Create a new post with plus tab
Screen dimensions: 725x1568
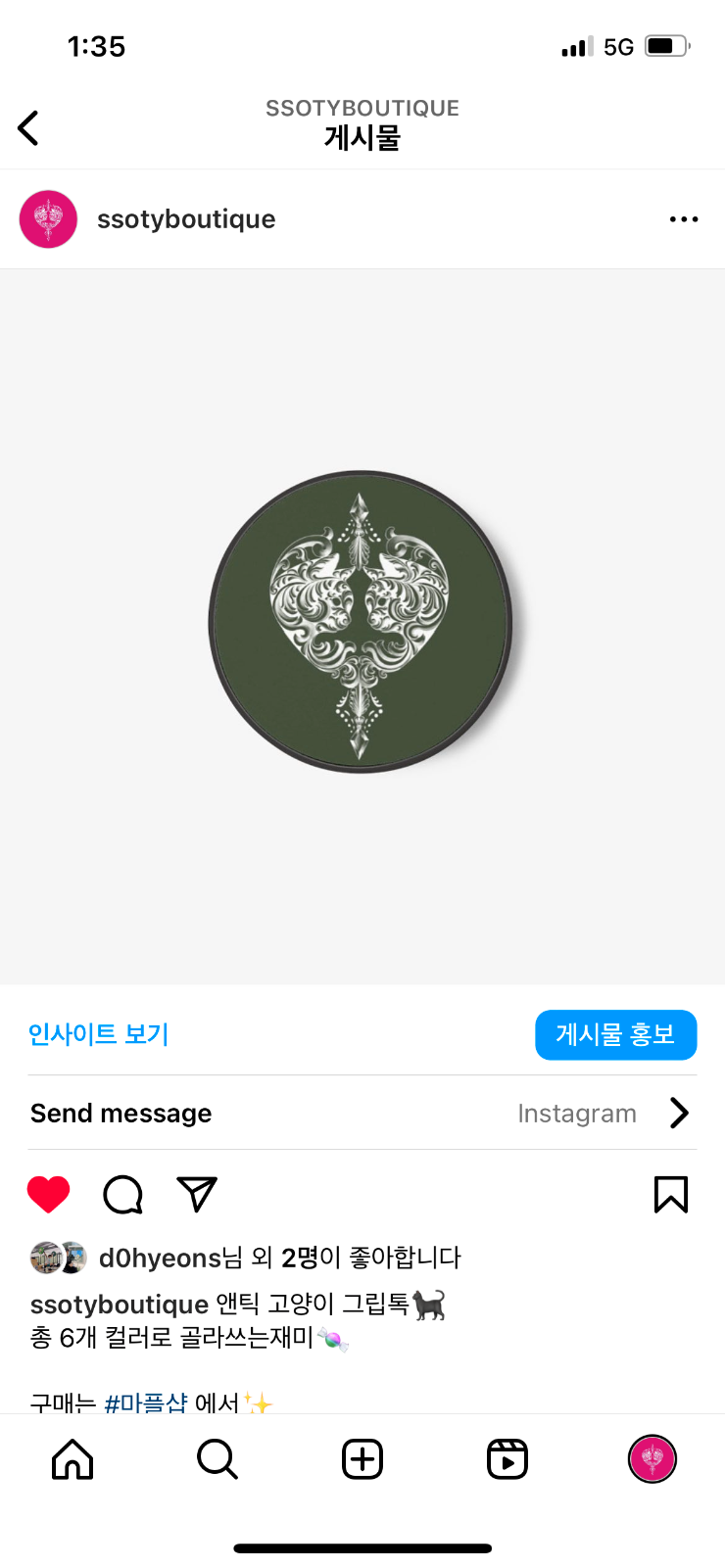(362, 1459)
